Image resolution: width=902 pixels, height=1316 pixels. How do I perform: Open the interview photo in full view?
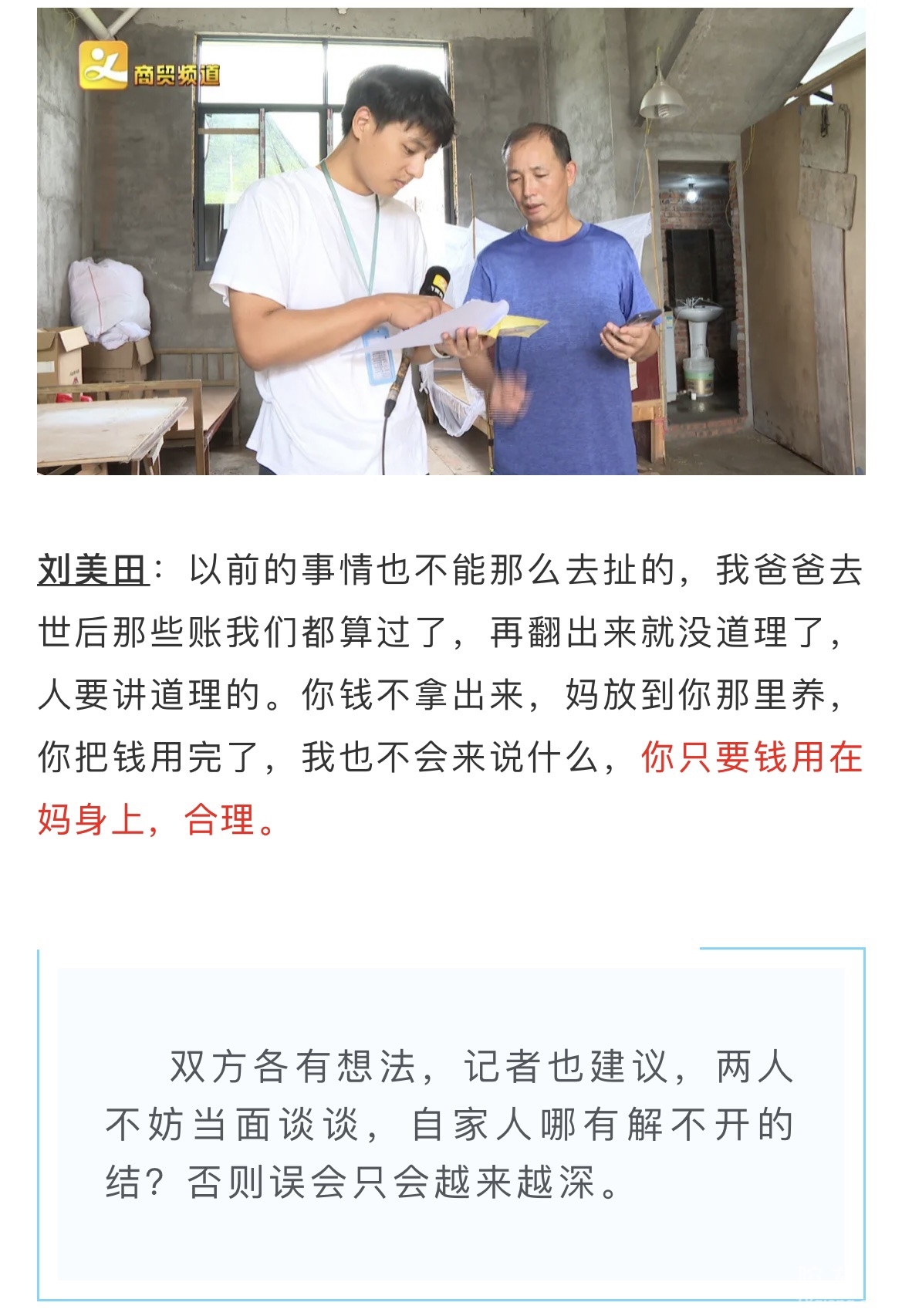[451, 241]
